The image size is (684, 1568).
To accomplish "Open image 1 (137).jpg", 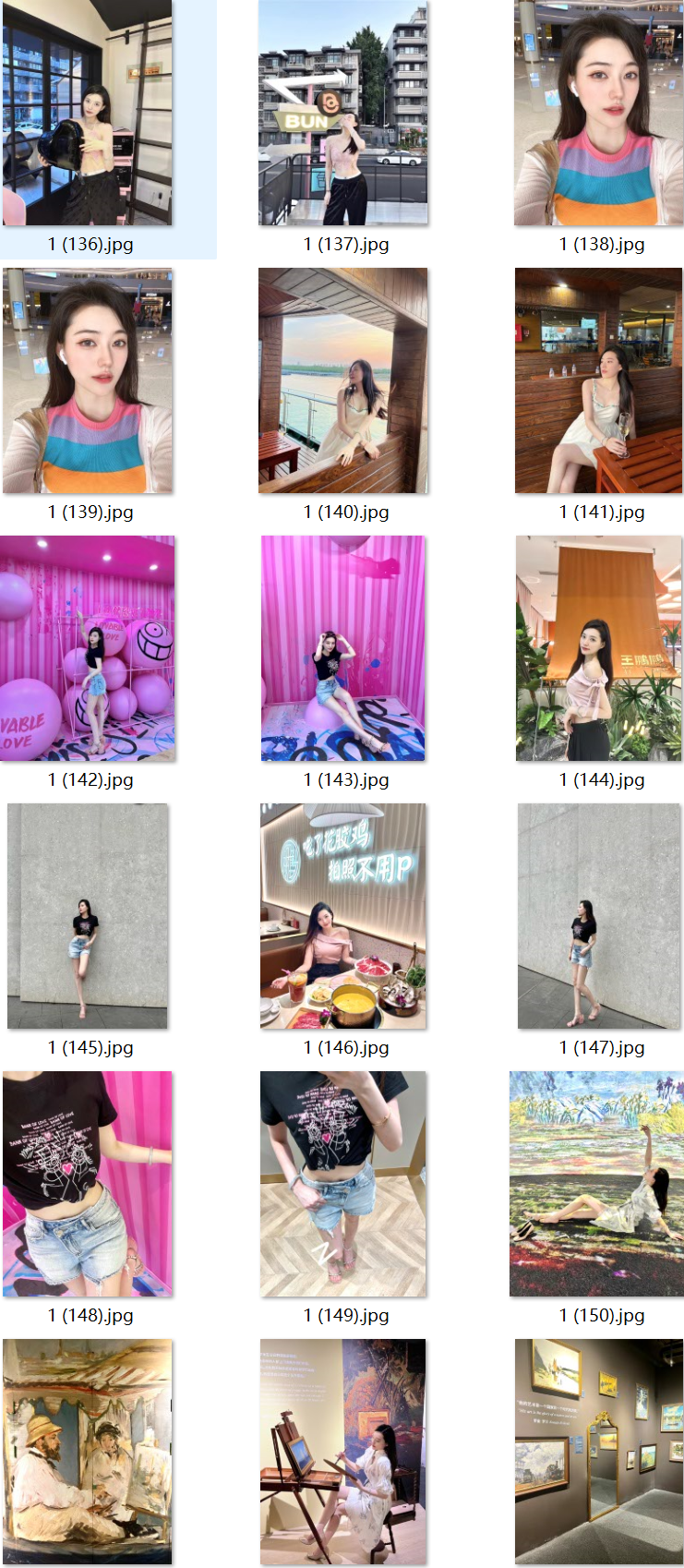I will (x=343, y=114).
